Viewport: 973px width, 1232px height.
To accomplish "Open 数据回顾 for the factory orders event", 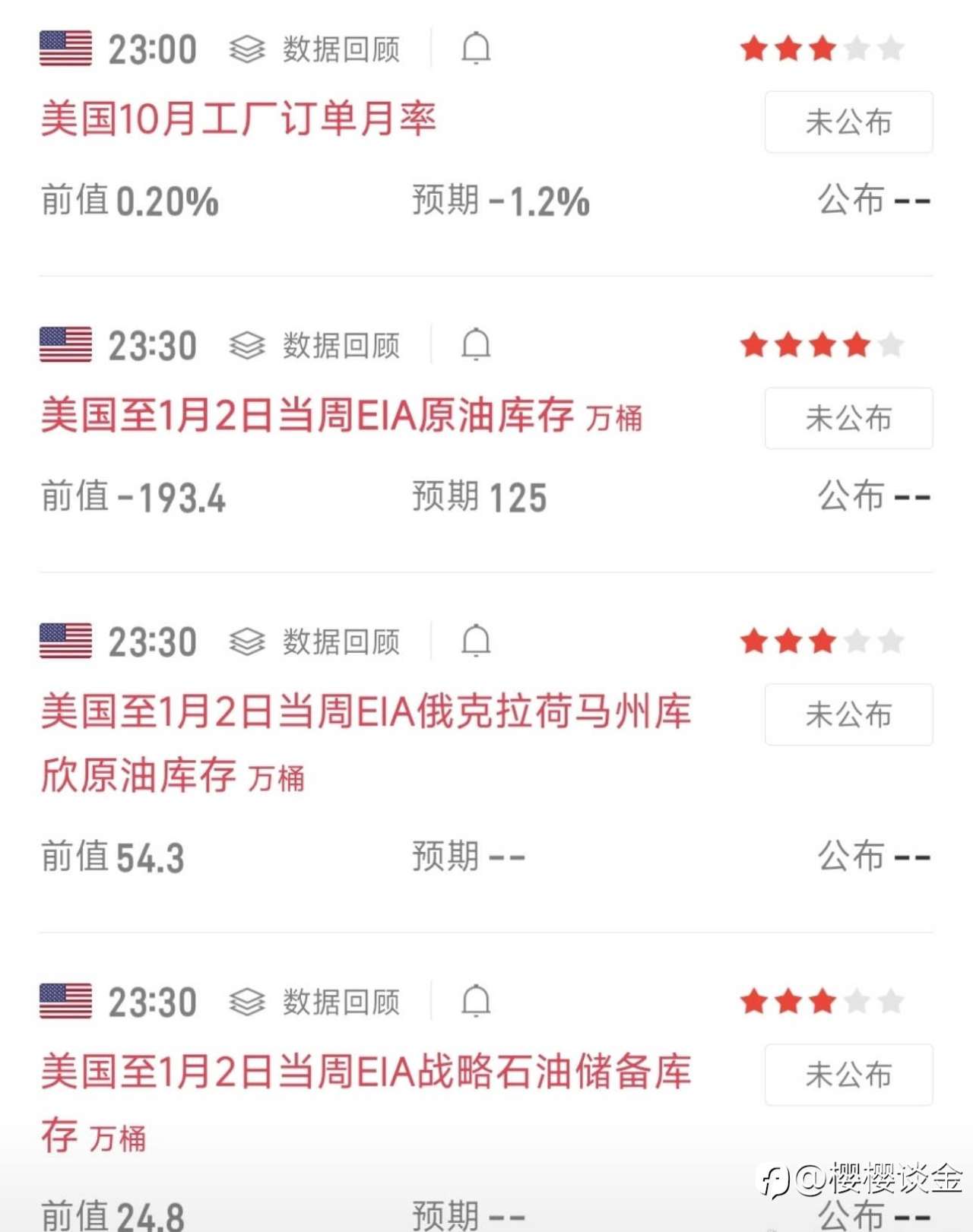I will pyautogui.click(x=341, y=48).
